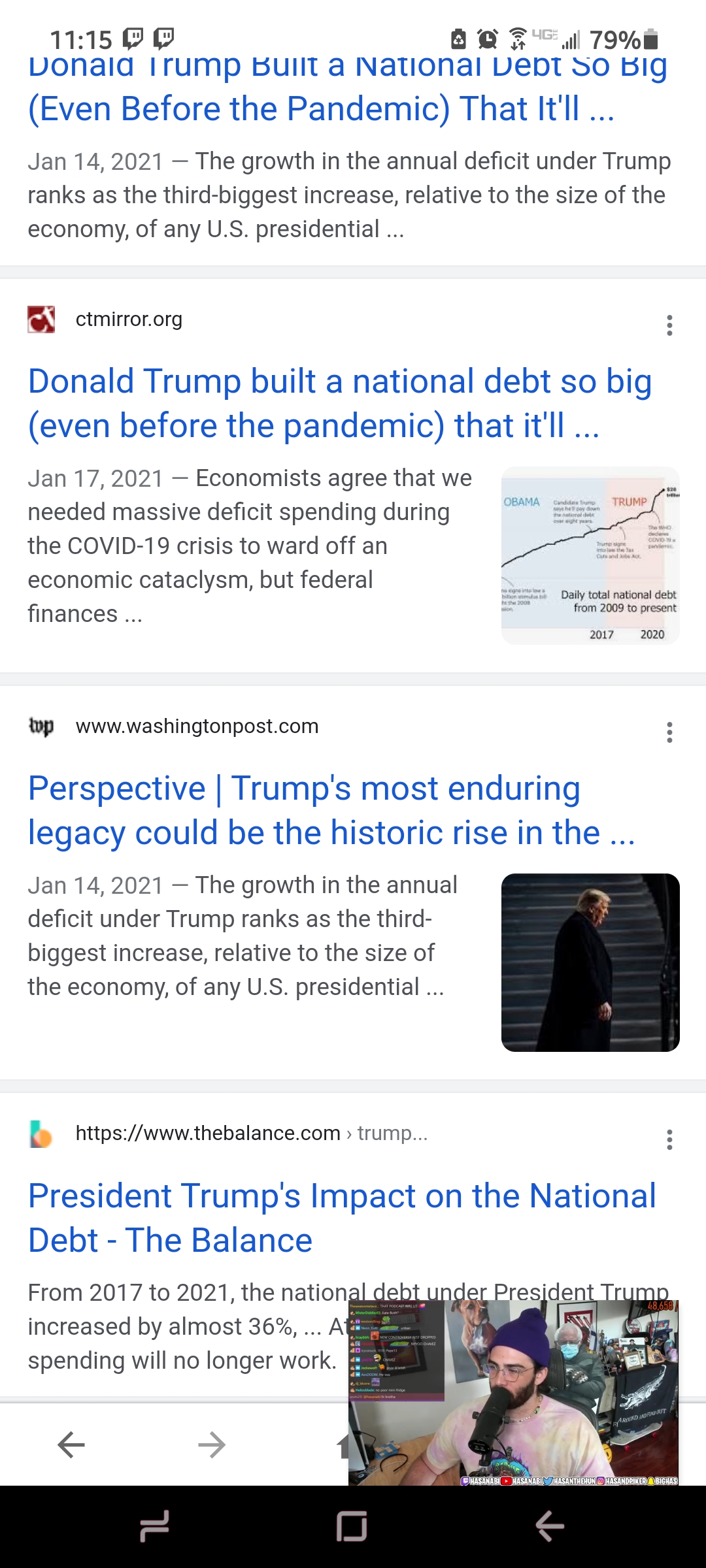Go to the phone's home screen
This screenshot has width=706, height=1568.
tap(352, 1526)
